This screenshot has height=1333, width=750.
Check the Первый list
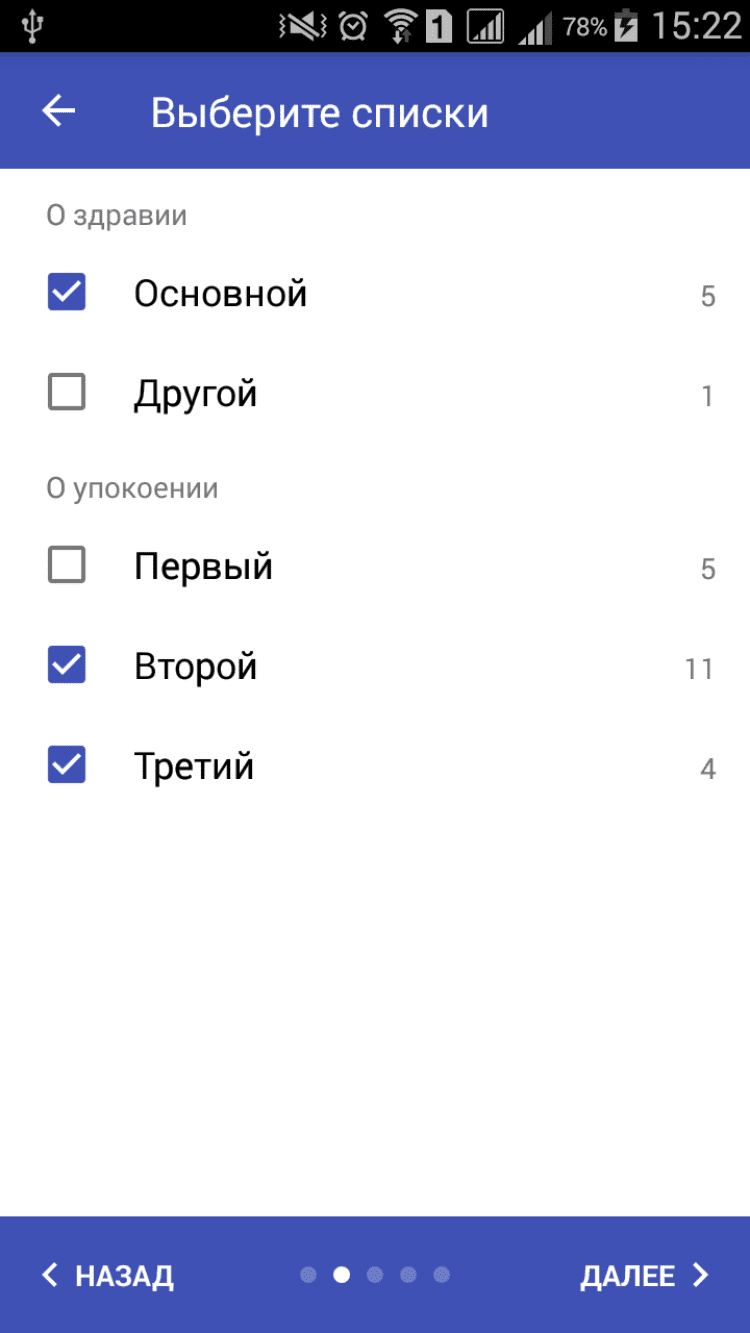point(67,566)
